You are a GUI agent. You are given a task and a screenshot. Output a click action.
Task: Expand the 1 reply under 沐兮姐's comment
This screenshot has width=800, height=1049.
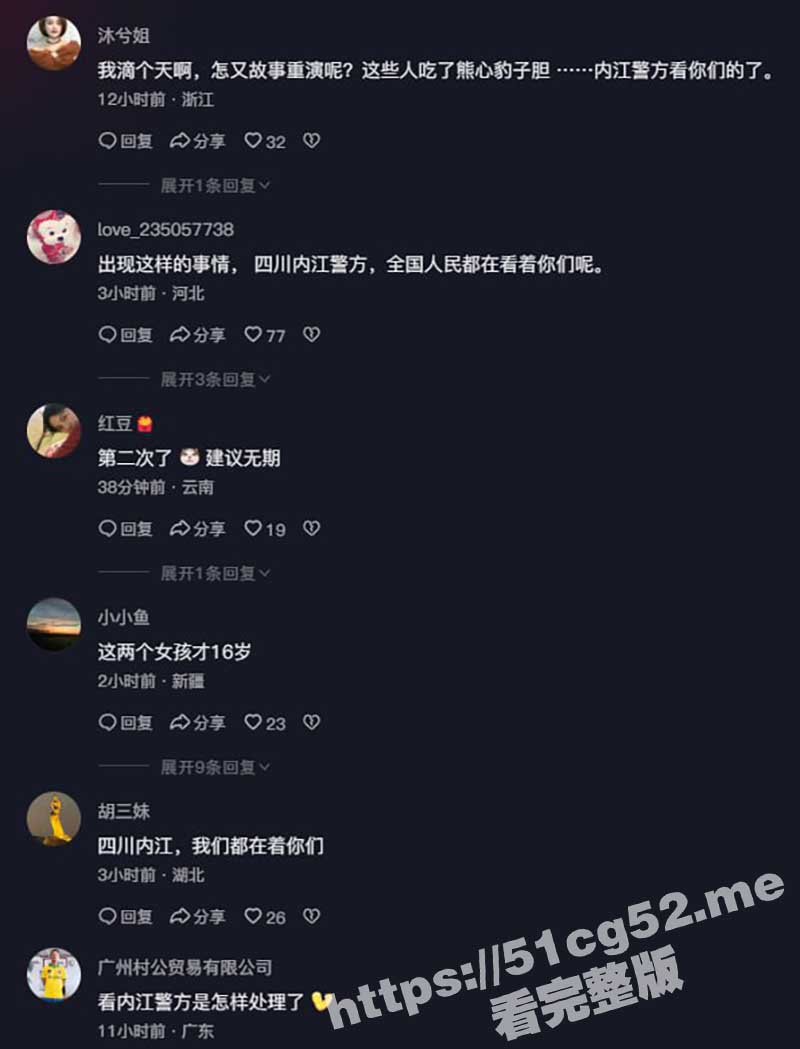click(x=215, y=186)
